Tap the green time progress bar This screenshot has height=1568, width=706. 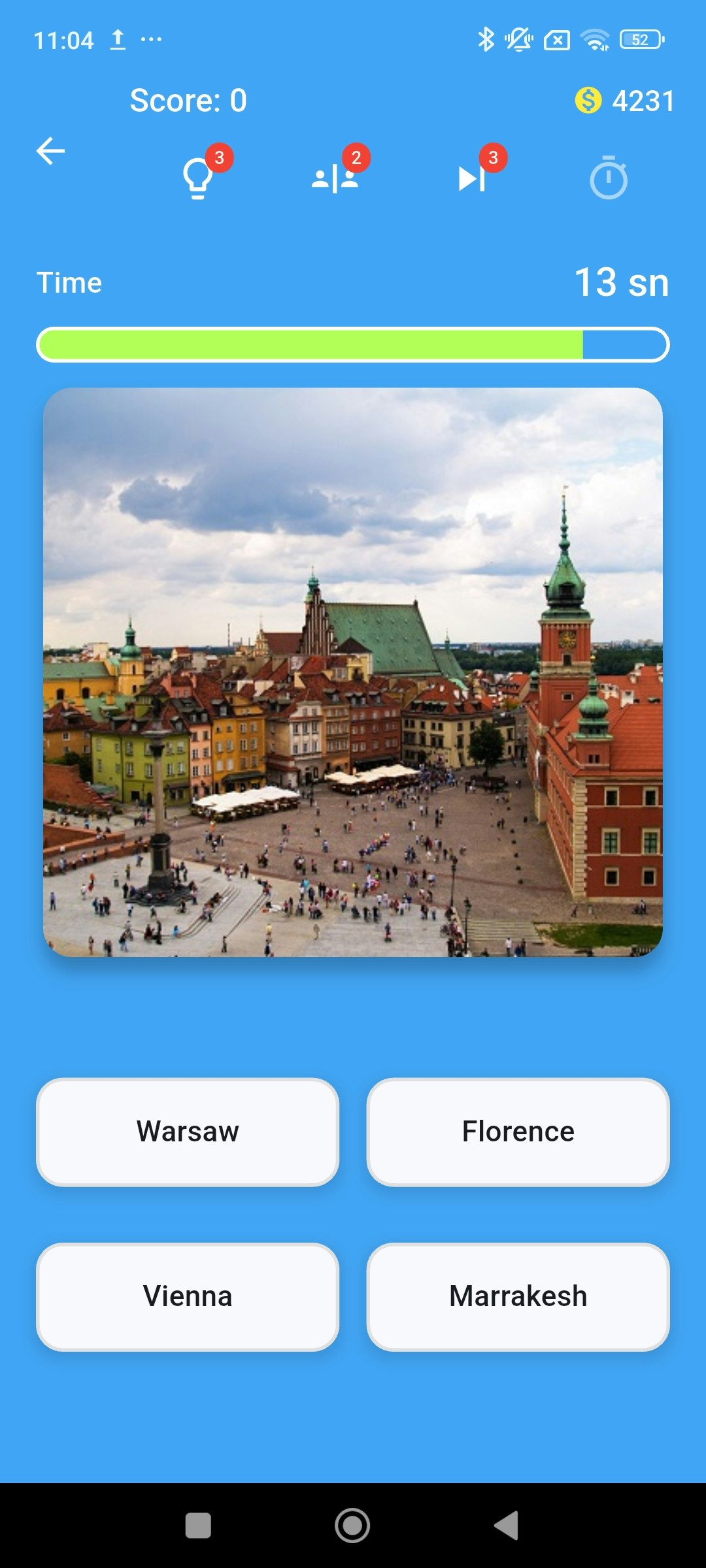click(x=311, y=344)
